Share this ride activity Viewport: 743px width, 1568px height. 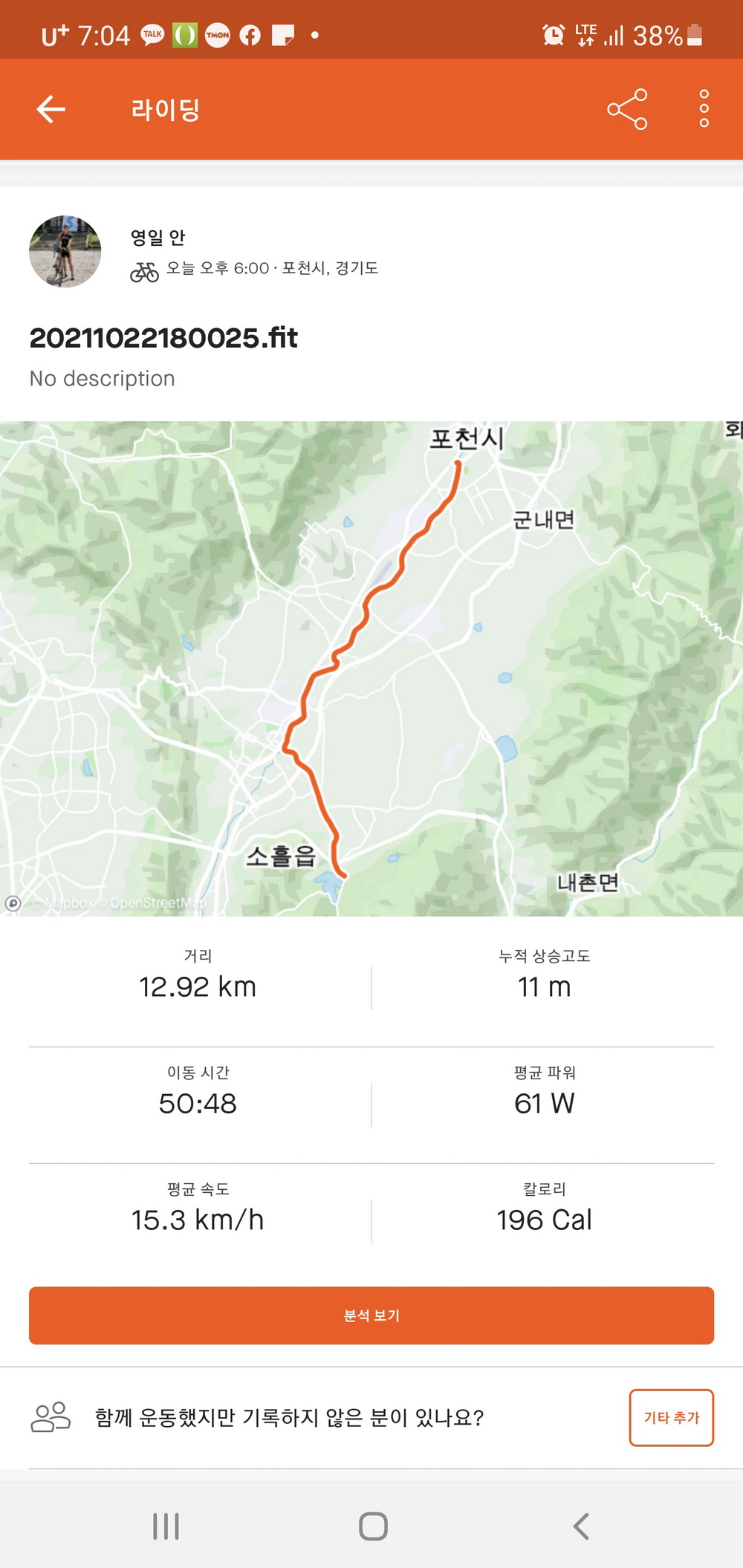pos(627,109)
